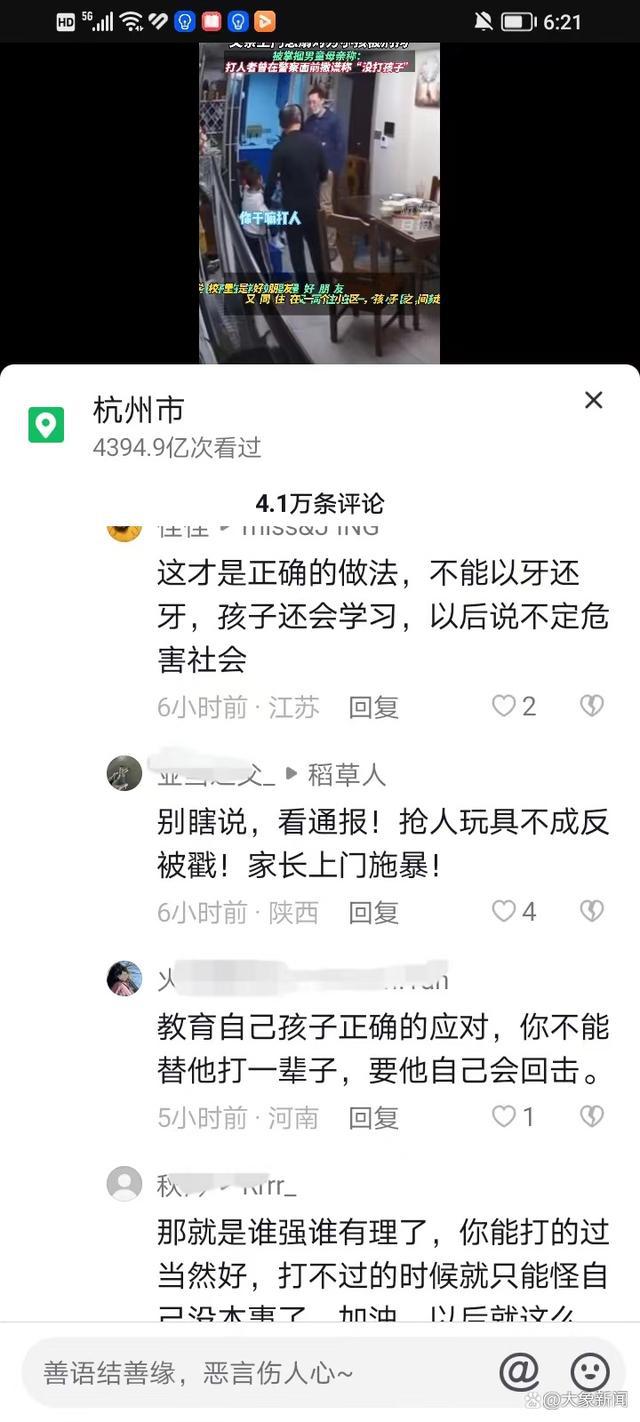The image size is (640, 1422).
Task: Tap the video playing above comments
Action: point(319,200)
